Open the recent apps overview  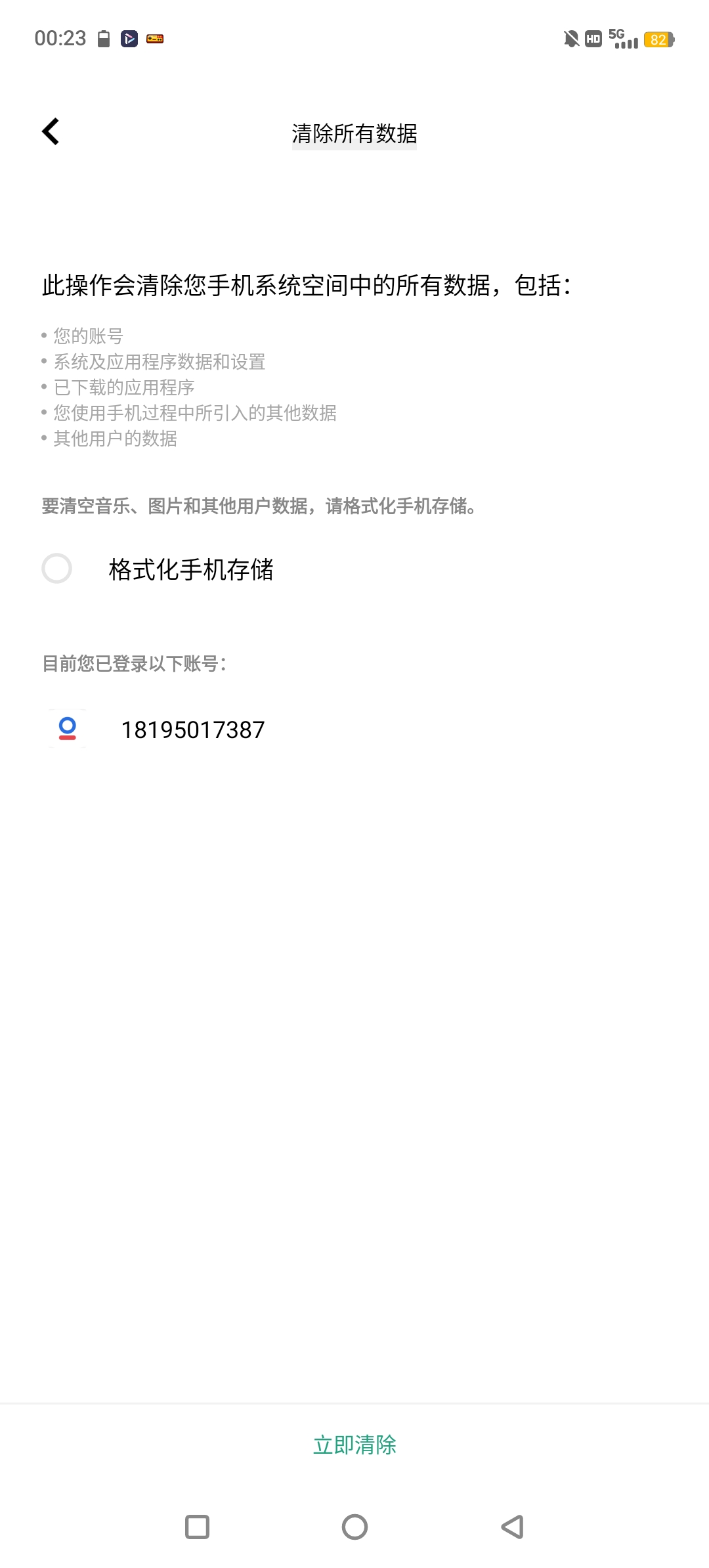pyautogui.click(x=197, y=1527)
